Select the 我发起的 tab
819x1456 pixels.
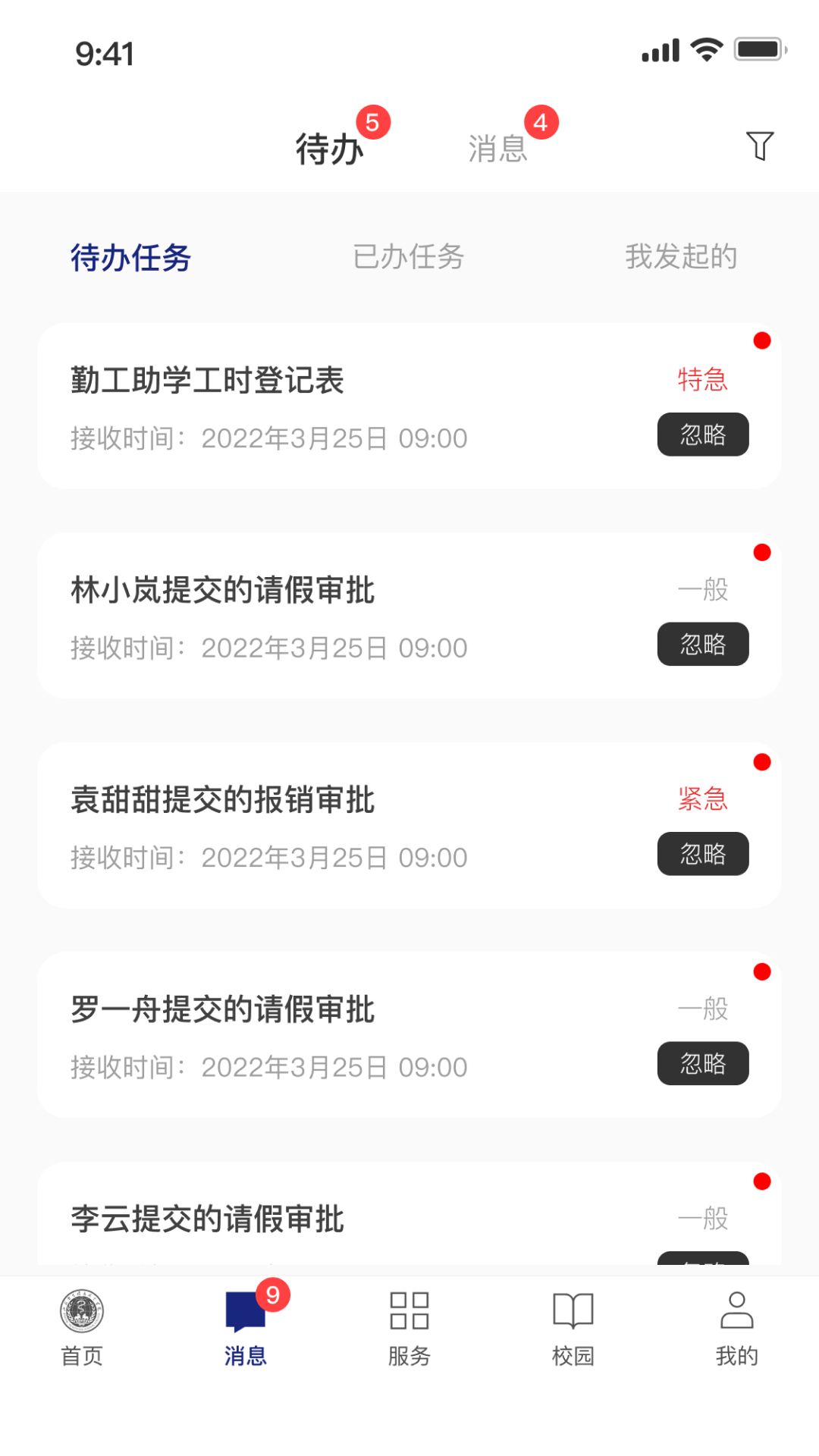(682, 258)
